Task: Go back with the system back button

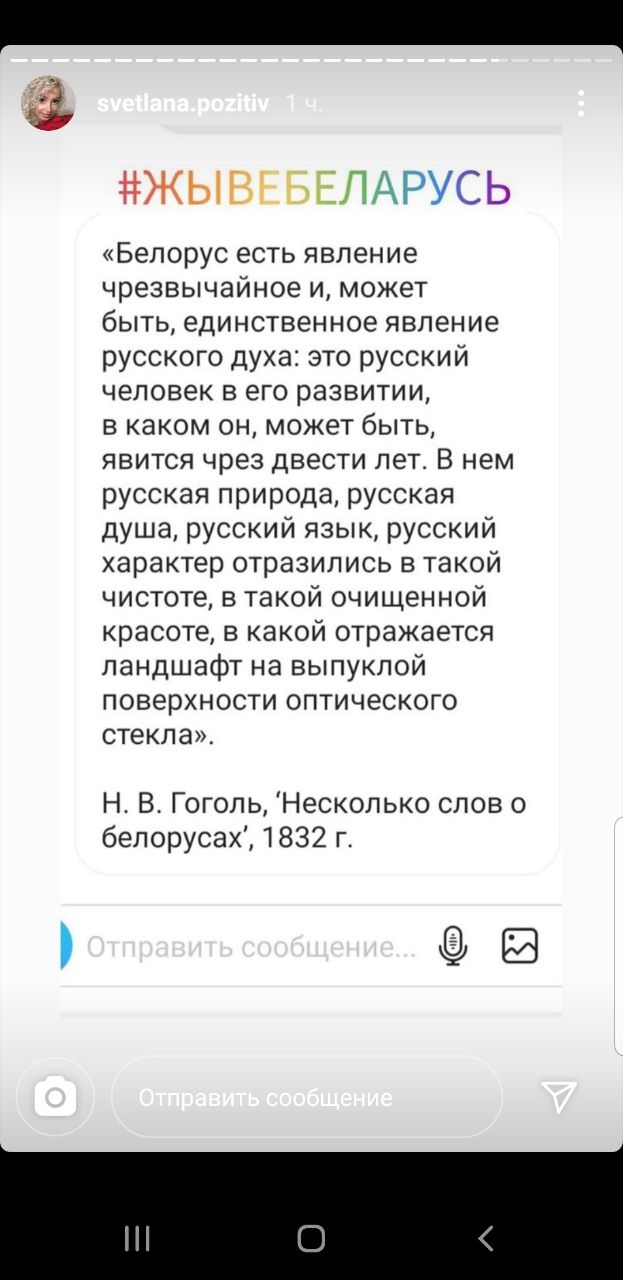Action: (486, 1239)
